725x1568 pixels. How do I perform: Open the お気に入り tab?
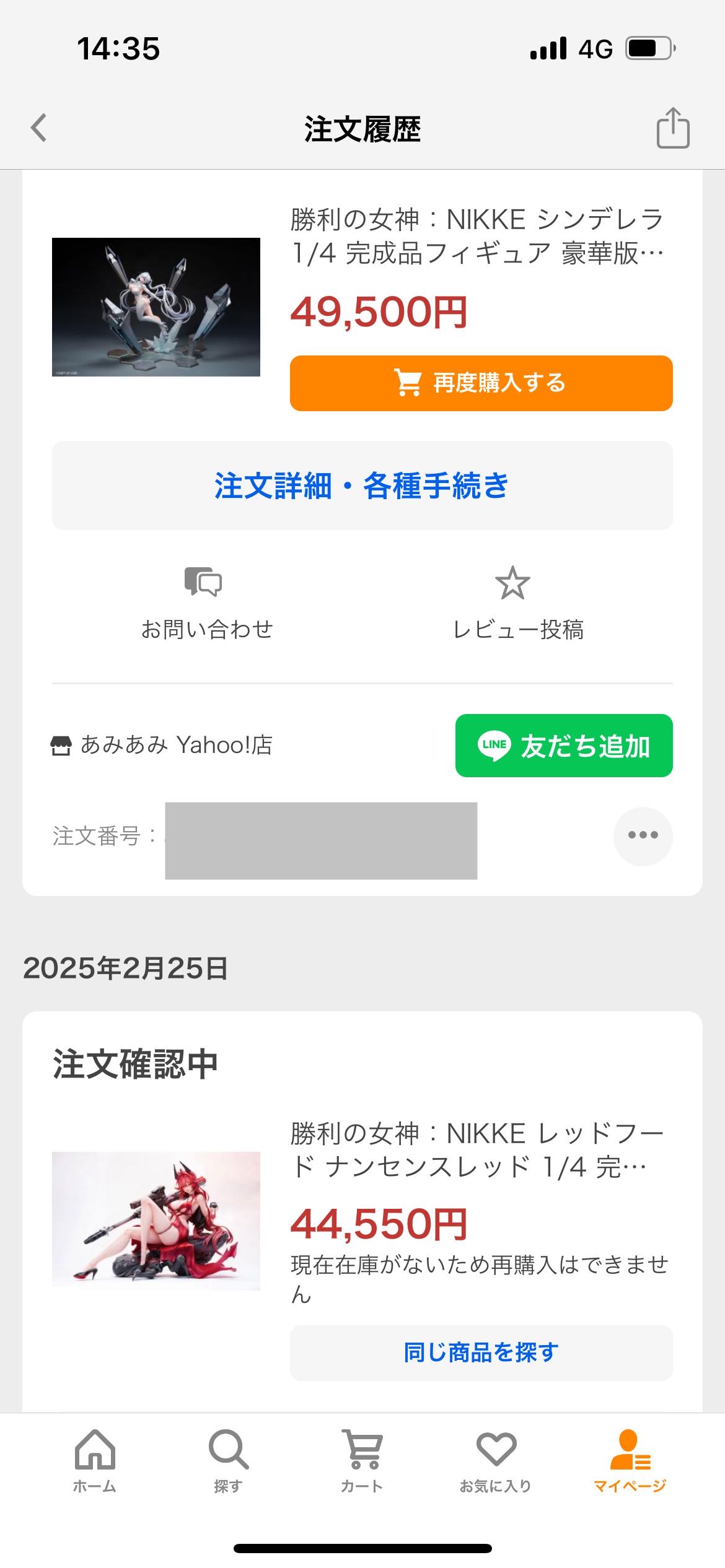(x=496, y=1461)
